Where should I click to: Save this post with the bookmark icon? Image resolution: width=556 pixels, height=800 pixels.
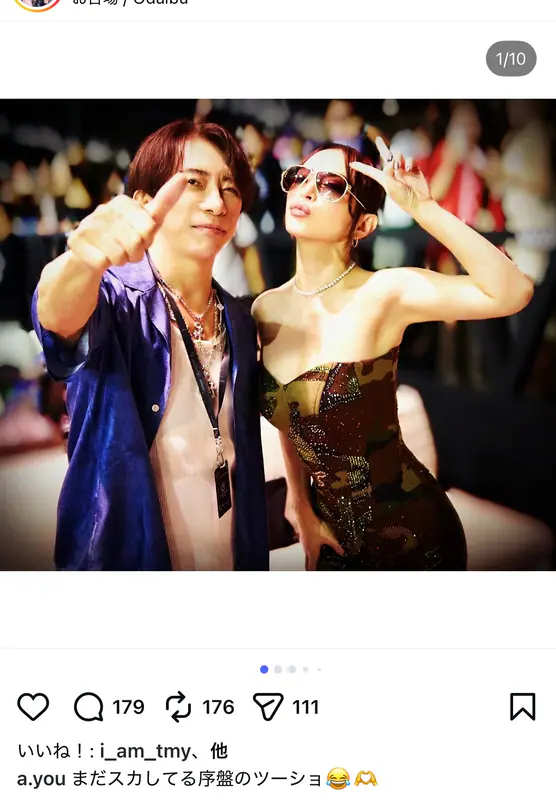523,707
